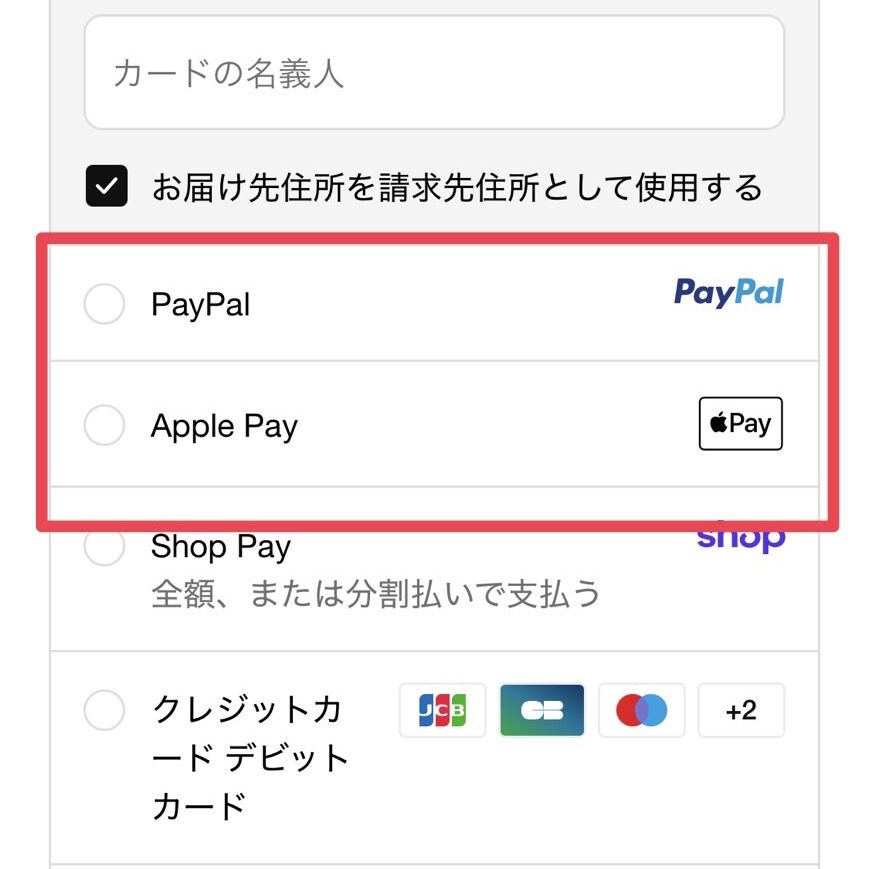Select PayPal as payment method
Screen dimensions: 869x869
pos(104,304)
